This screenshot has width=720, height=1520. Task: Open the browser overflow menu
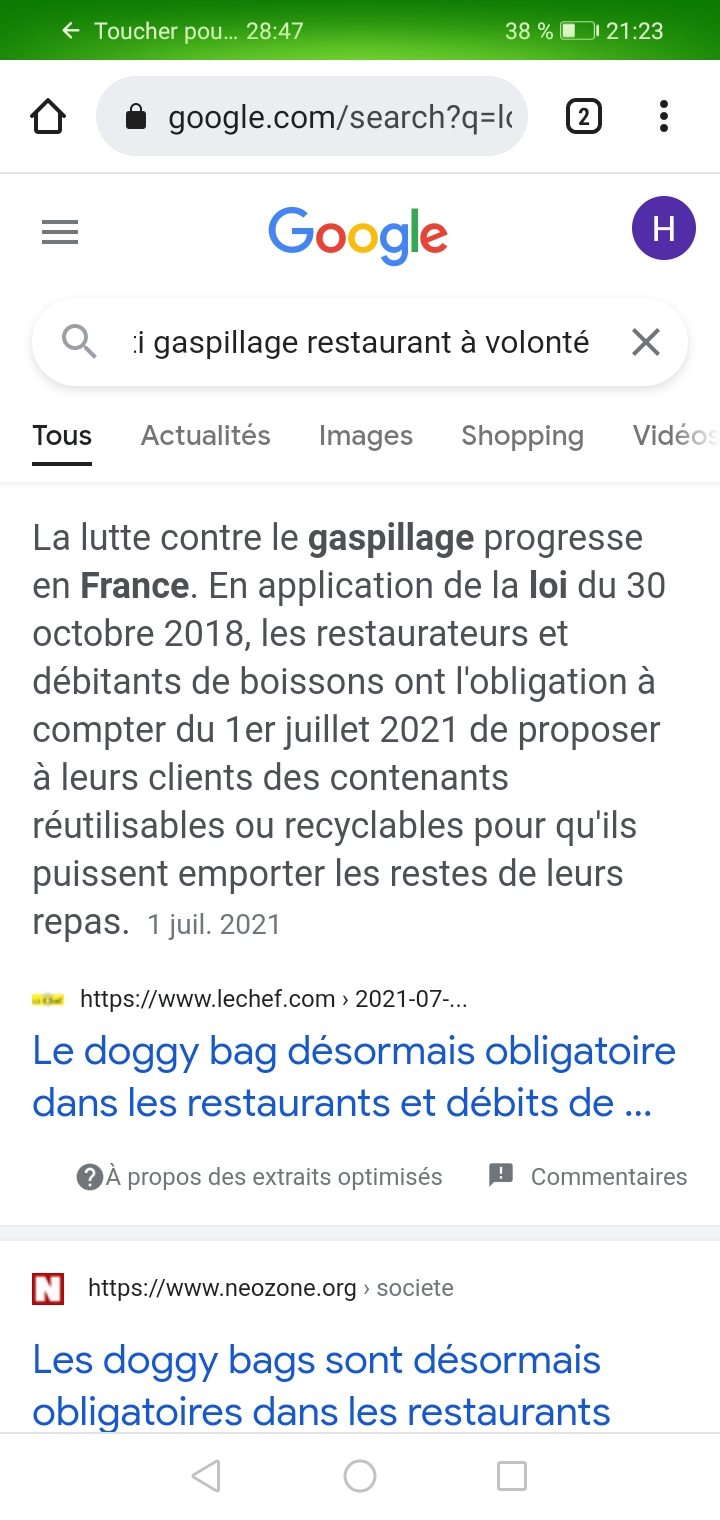pos(663,118)
